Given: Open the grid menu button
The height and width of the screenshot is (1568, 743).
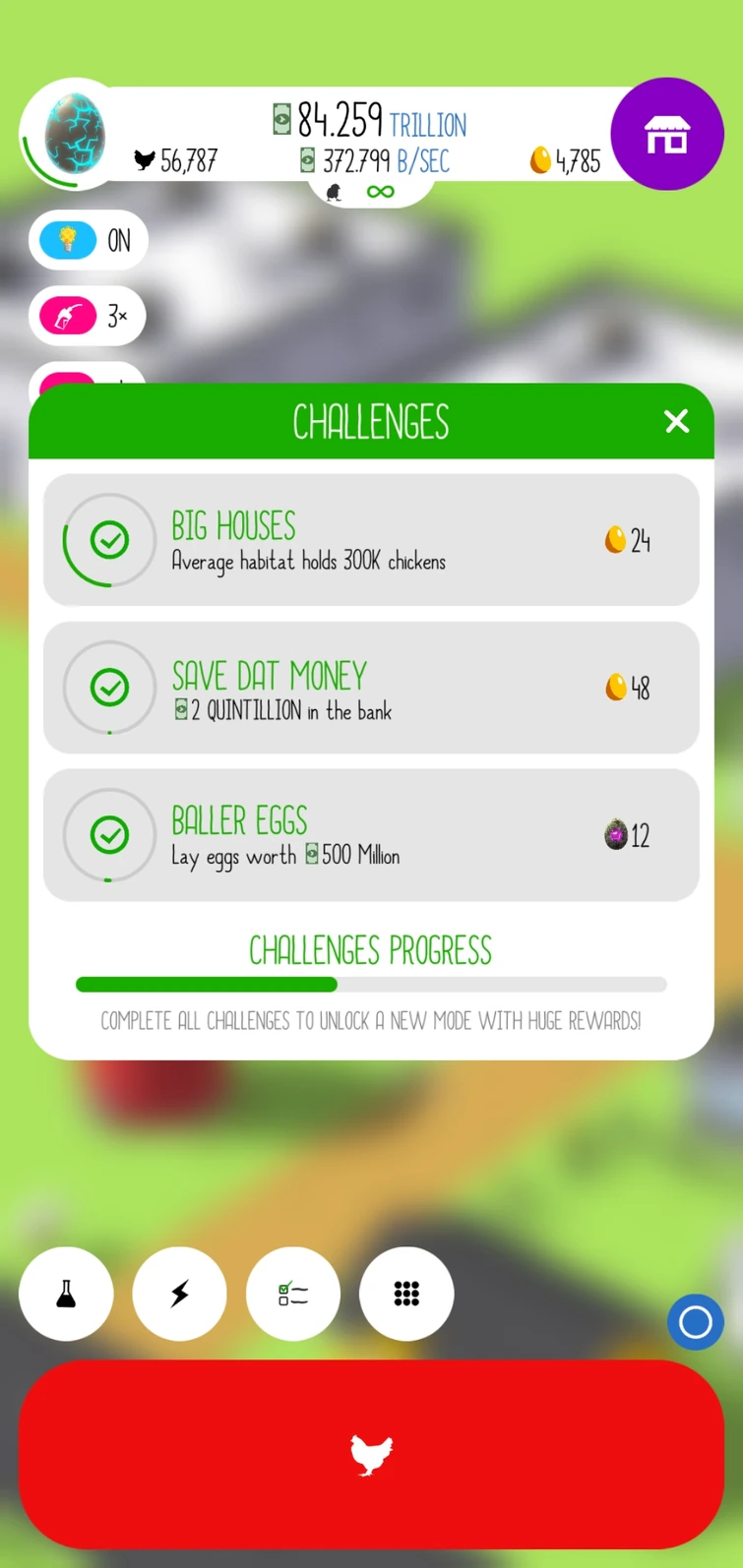Looking at the screenshot, I should [x=406, y=1294].
